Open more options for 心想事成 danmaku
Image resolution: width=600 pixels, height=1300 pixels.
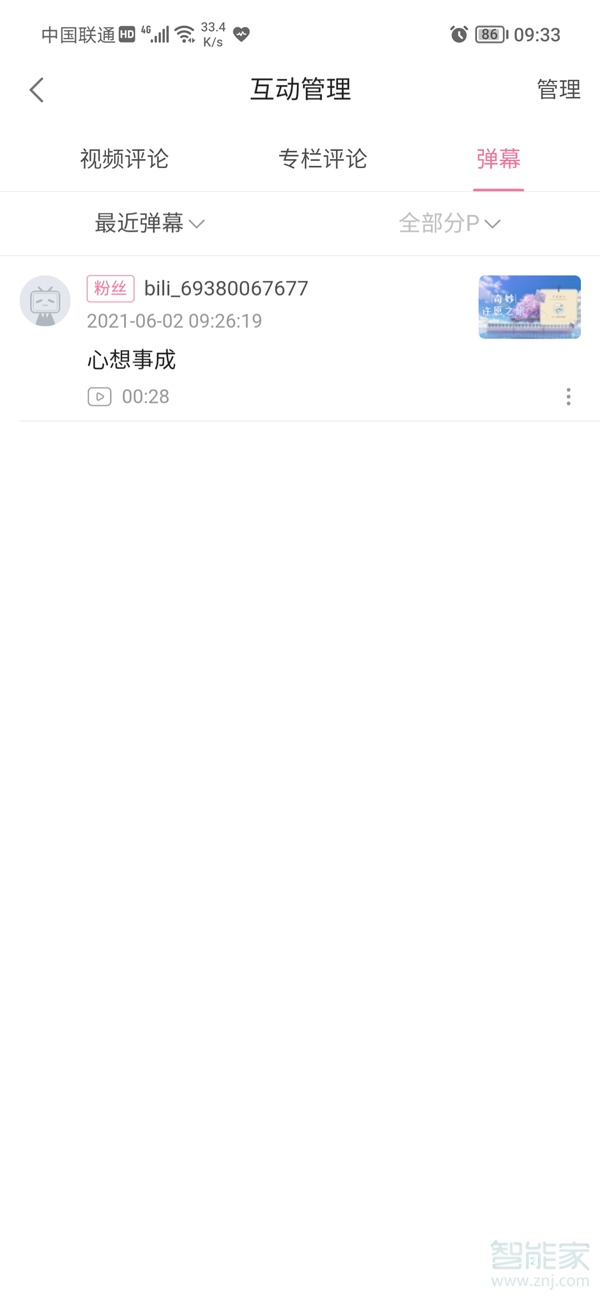point(568,397)
